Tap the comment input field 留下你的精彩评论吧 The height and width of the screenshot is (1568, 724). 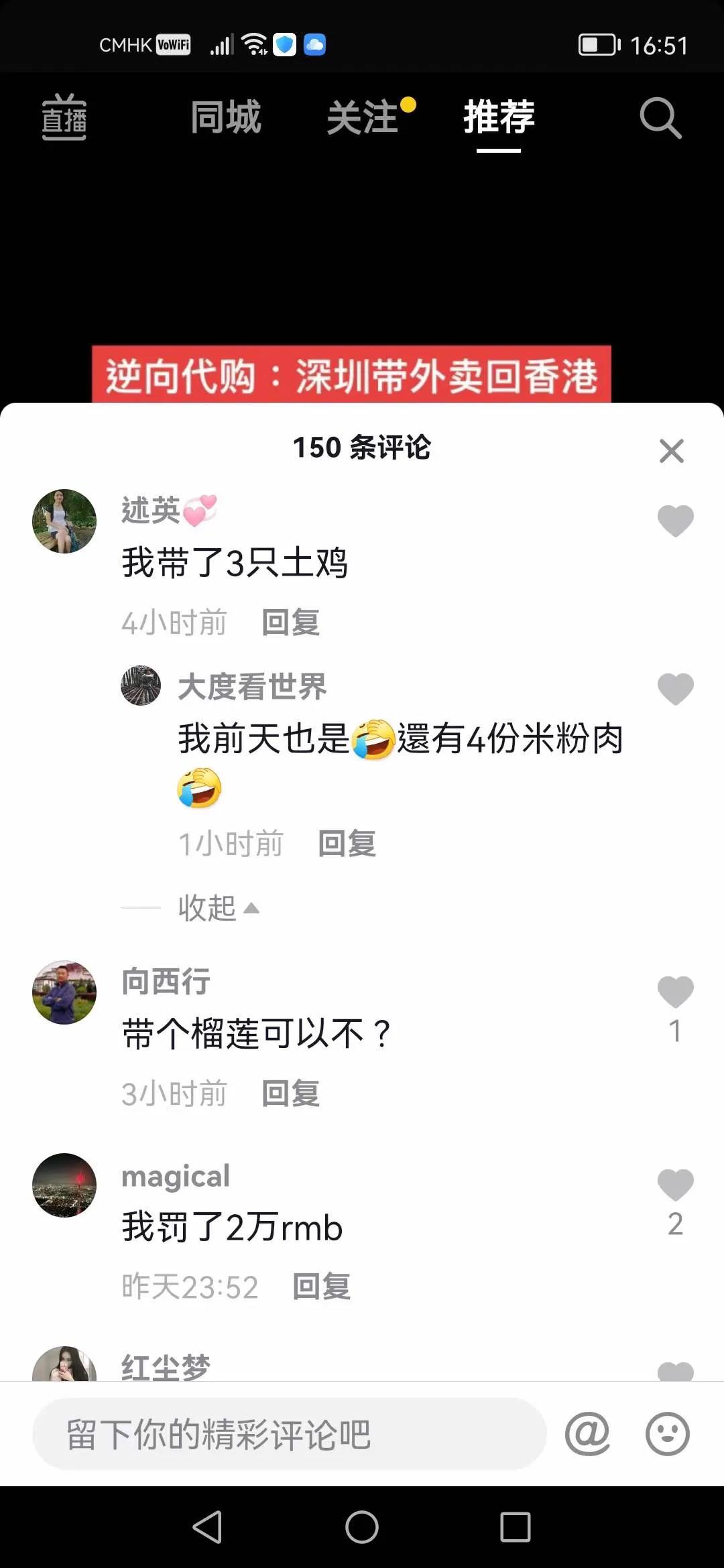tap(288, 1434)
